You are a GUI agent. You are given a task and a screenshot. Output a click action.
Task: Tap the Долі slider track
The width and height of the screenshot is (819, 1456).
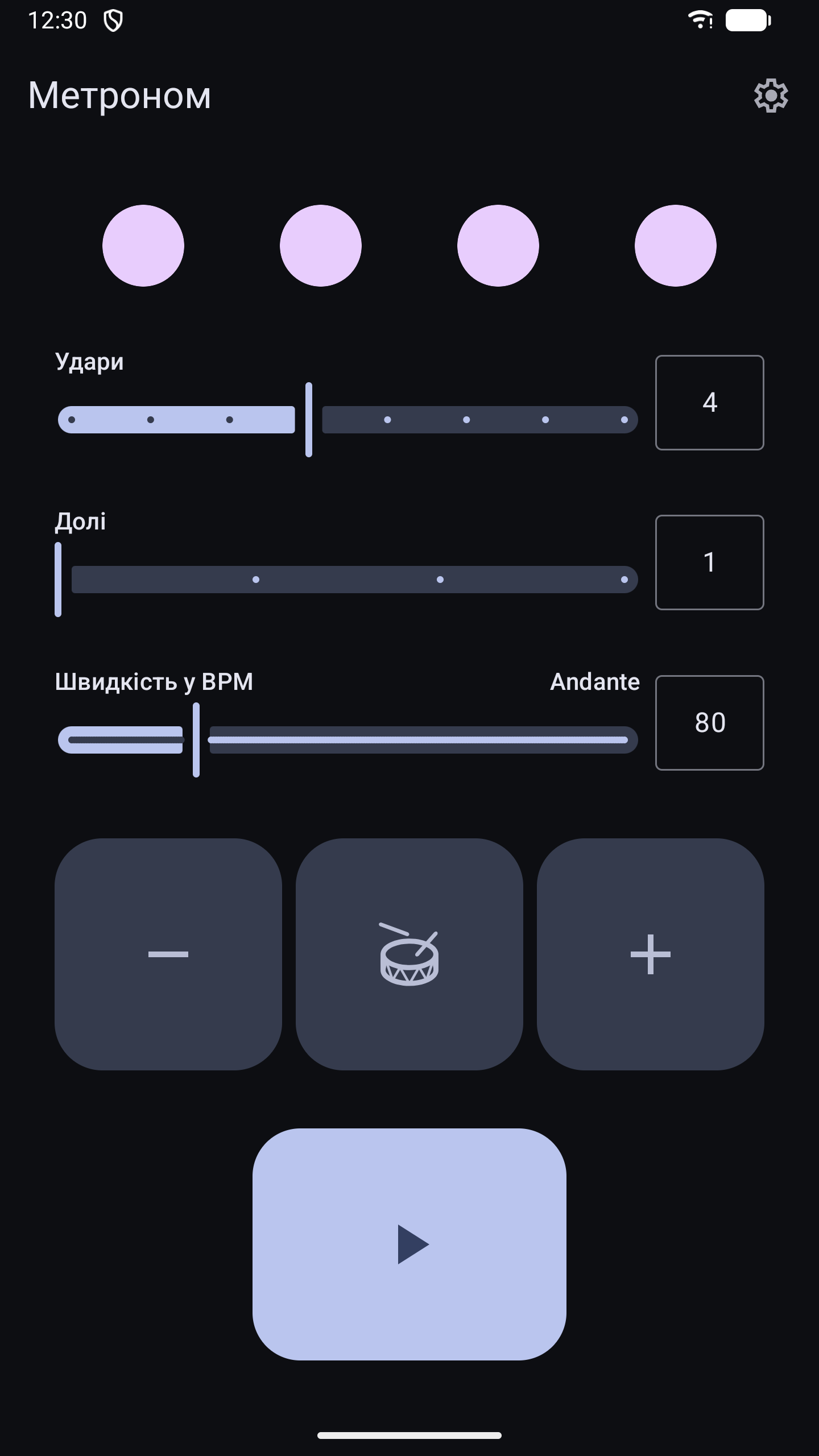point(348,580)
